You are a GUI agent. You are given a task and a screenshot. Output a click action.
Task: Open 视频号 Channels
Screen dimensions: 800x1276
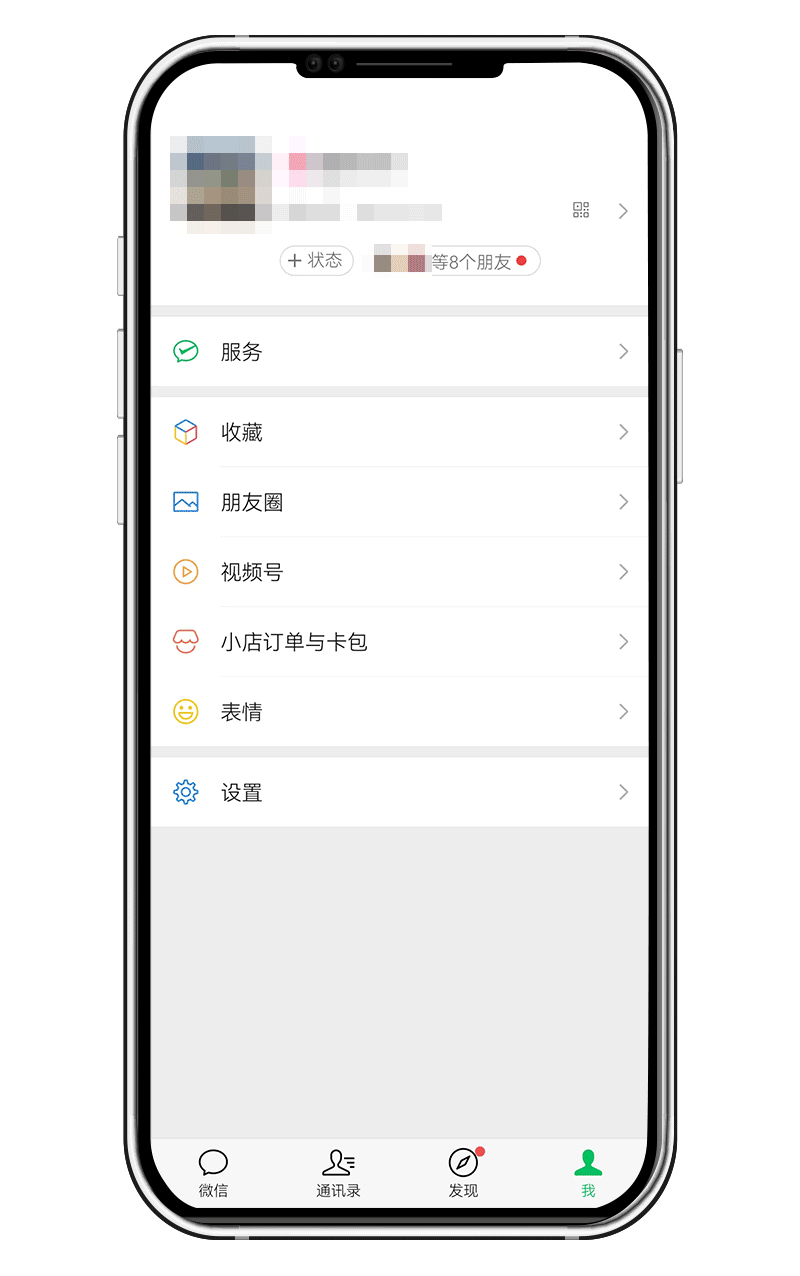click(x=400, y=572)
